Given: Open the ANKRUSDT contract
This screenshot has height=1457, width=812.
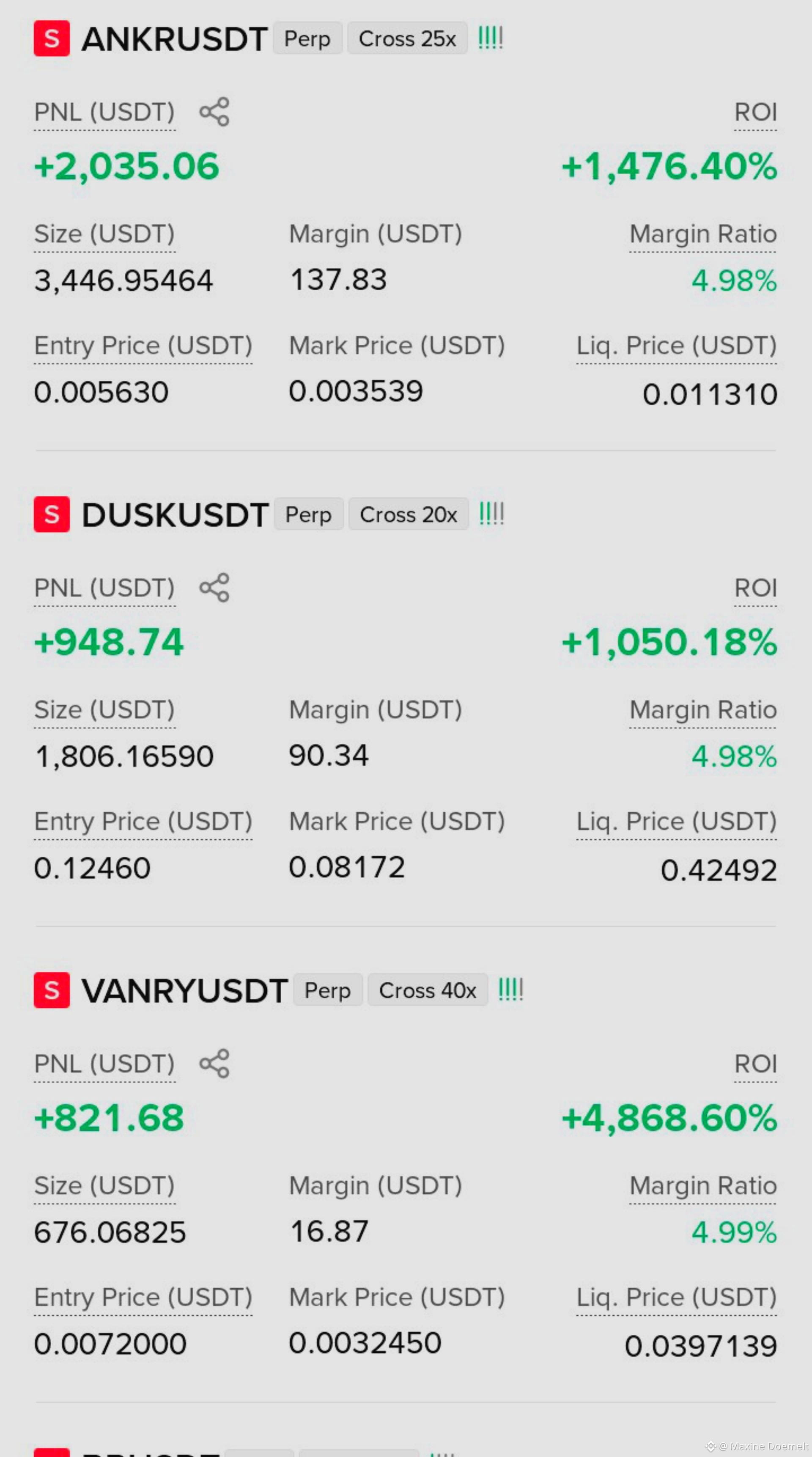Looking at the screenshot, I should [x=174, y=38].
